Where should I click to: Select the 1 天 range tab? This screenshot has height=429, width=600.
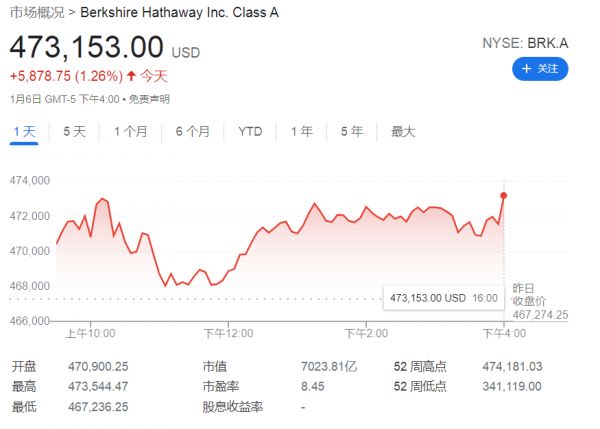24,131
